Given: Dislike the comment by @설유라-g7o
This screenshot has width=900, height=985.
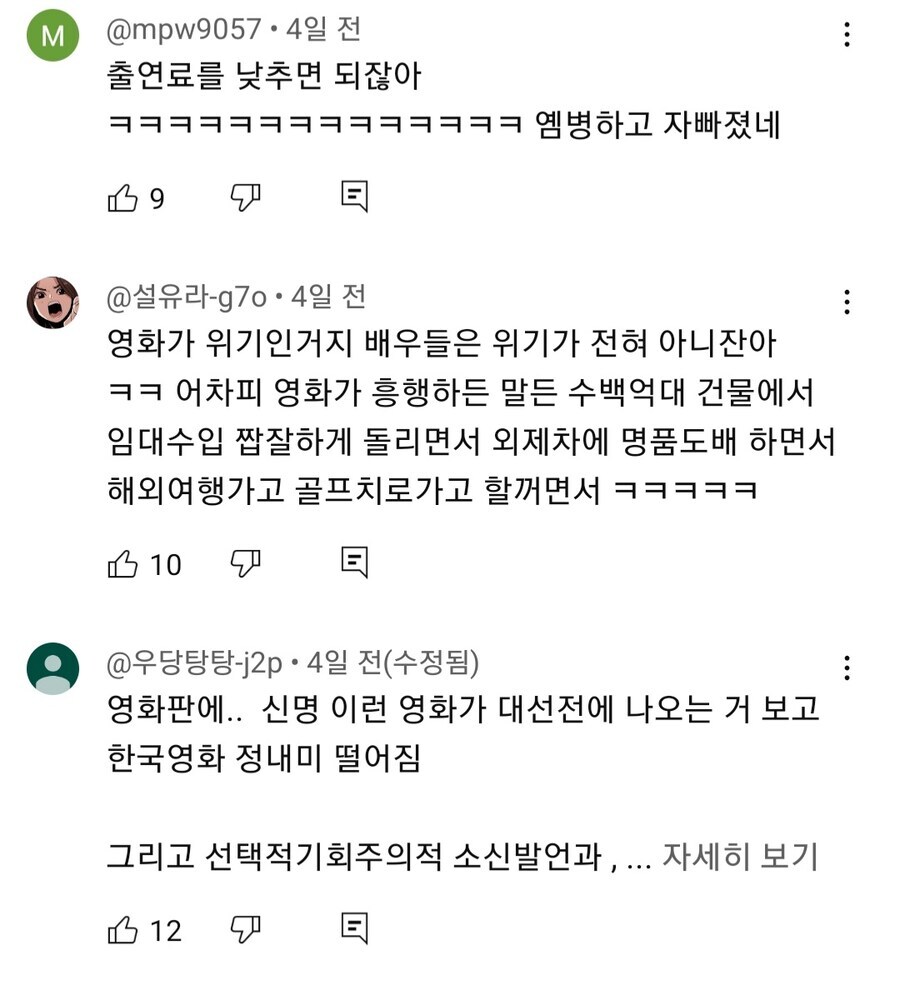Looking at the screenshot, I should (245, 563).
